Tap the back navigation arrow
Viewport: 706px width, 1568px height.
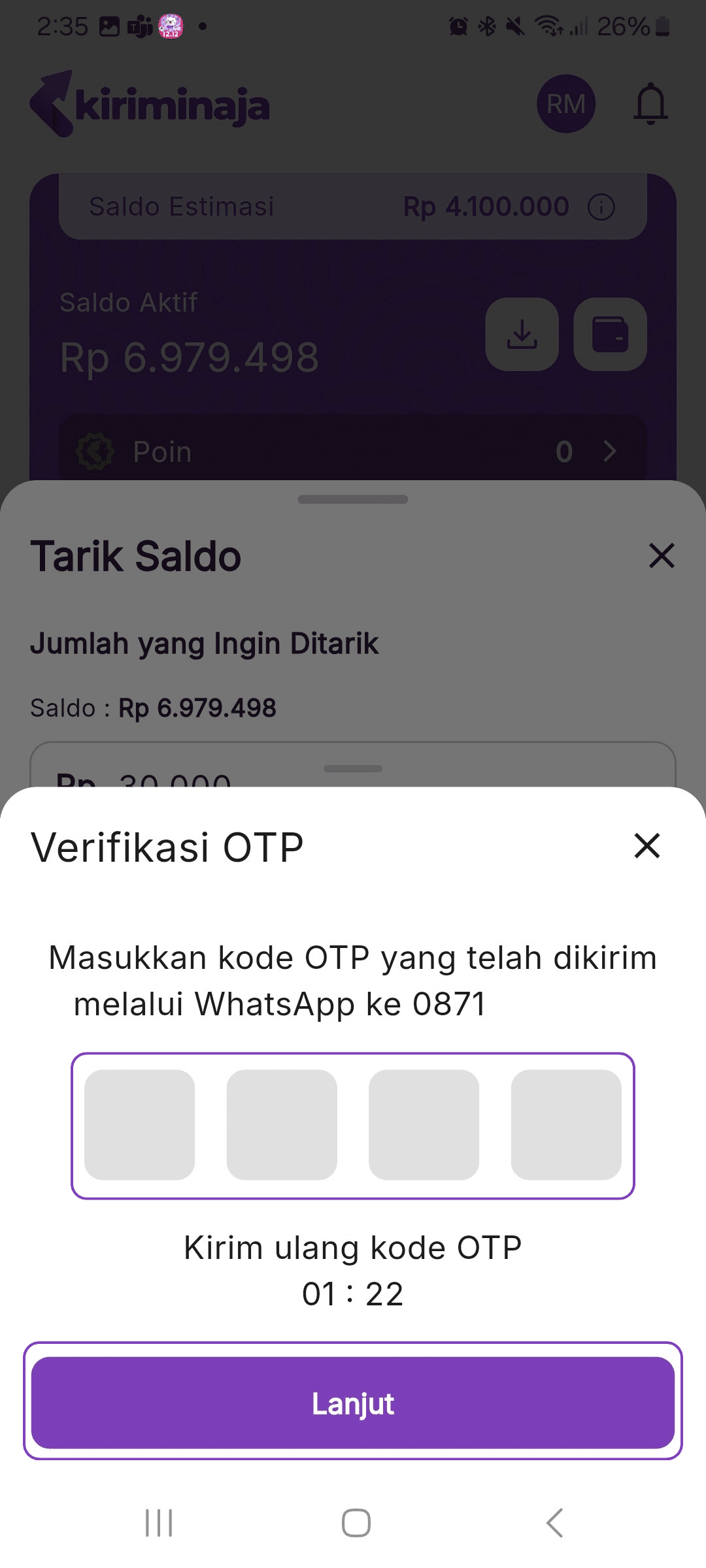click(x=554, y=1523)
